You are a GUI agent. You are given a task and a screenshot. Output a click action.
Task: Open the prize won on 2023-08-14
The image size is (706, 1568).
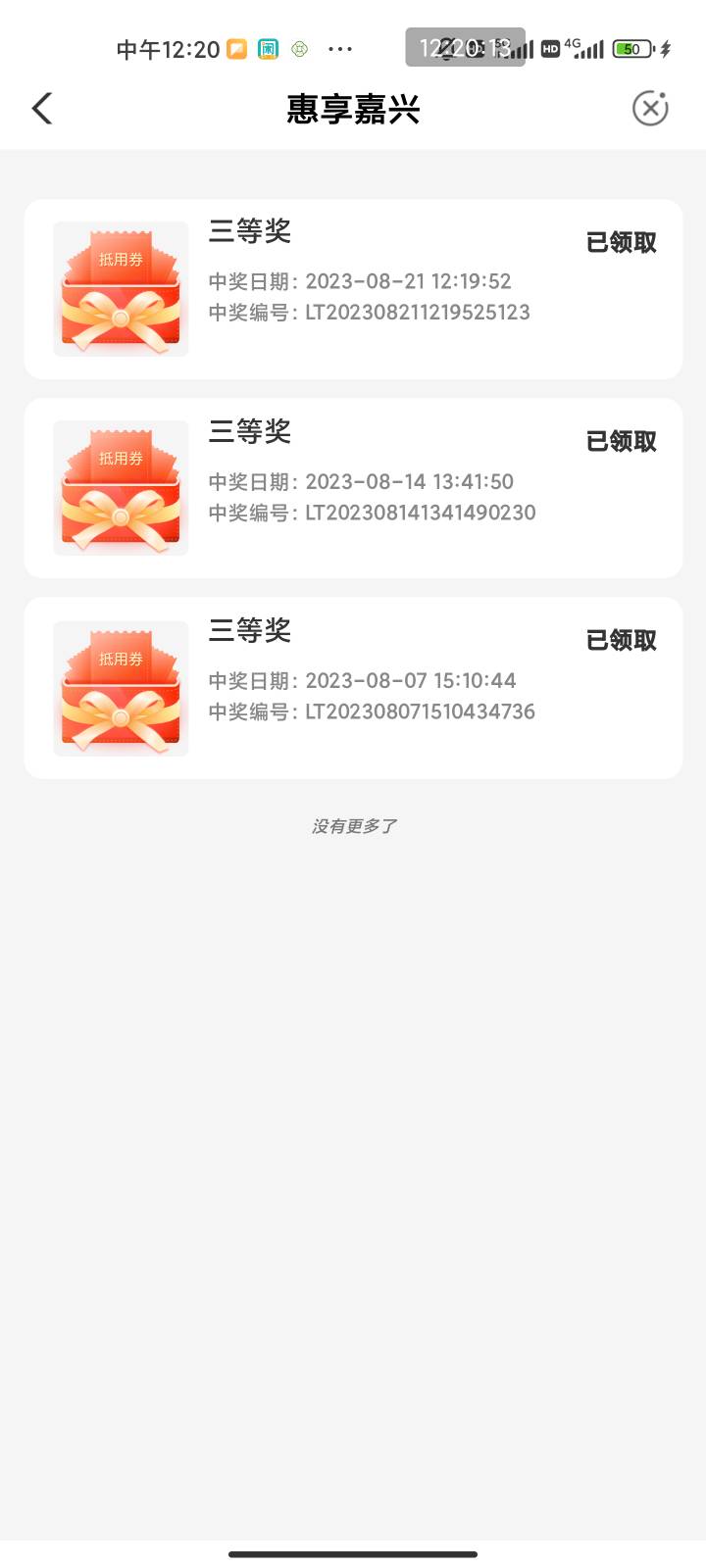point(353,488)
